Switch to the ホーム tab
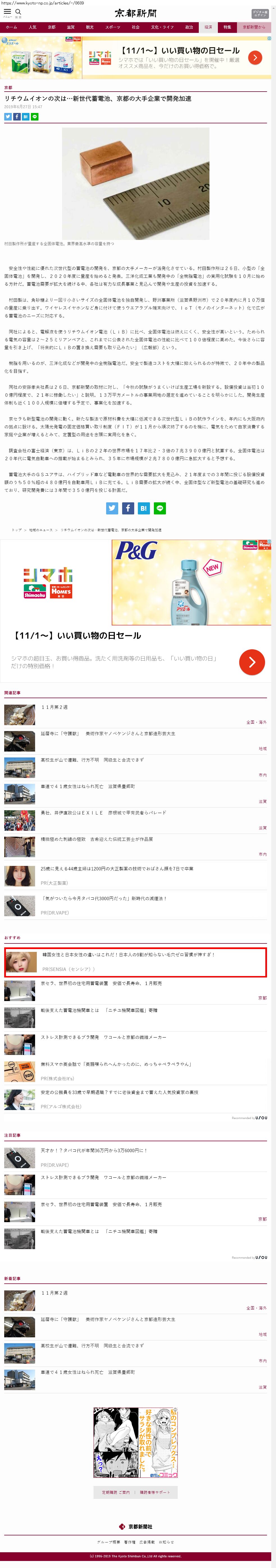Image resolution: width=276 pixels, height=1568 pixels. point(12,27)
